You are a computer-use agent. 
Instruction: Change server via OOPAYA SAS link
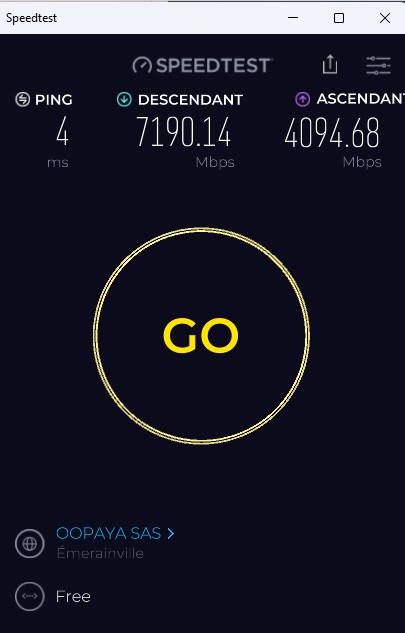click(x=115, y=533)
